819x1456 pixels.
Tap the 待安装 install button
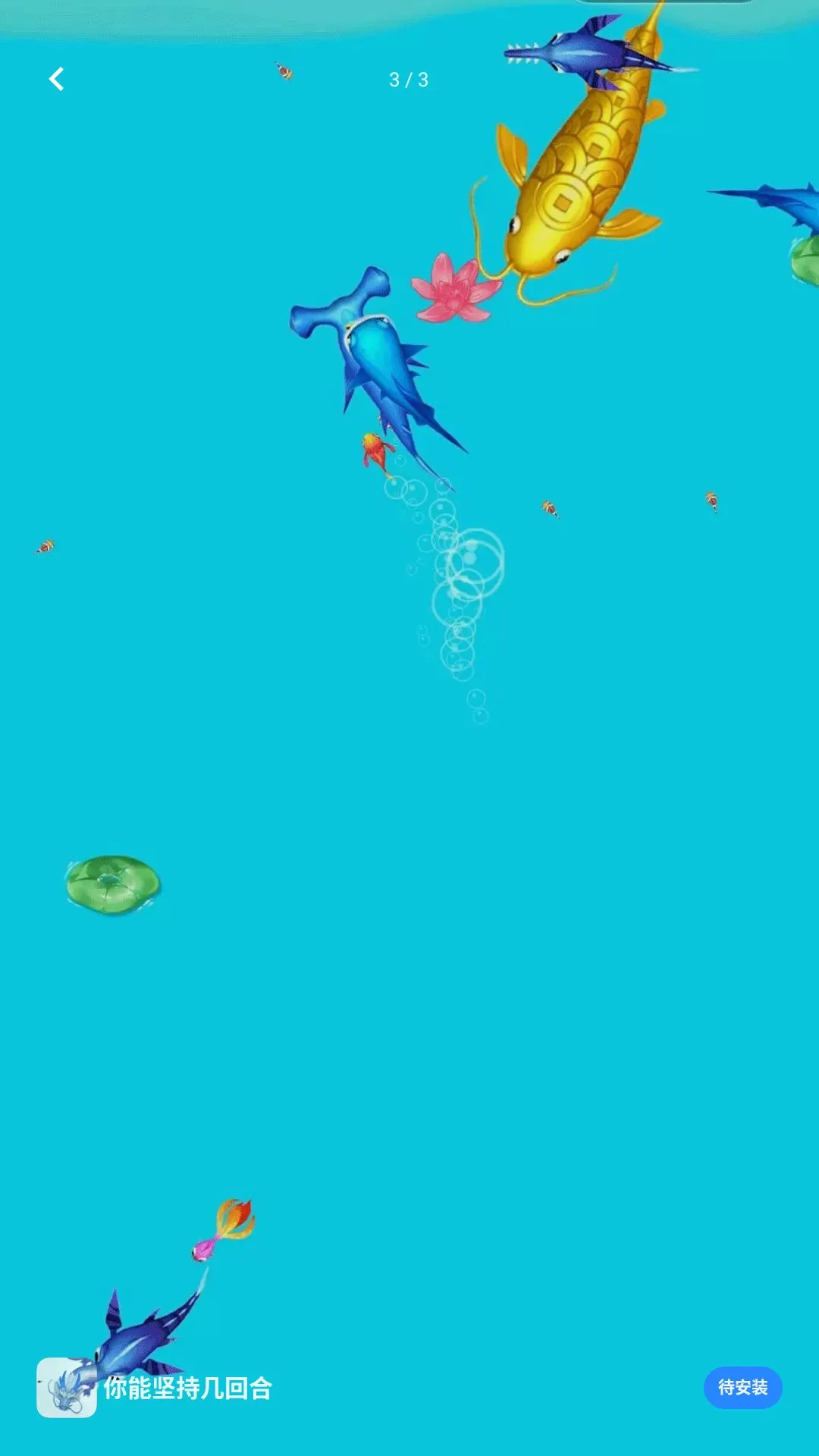742,1387
